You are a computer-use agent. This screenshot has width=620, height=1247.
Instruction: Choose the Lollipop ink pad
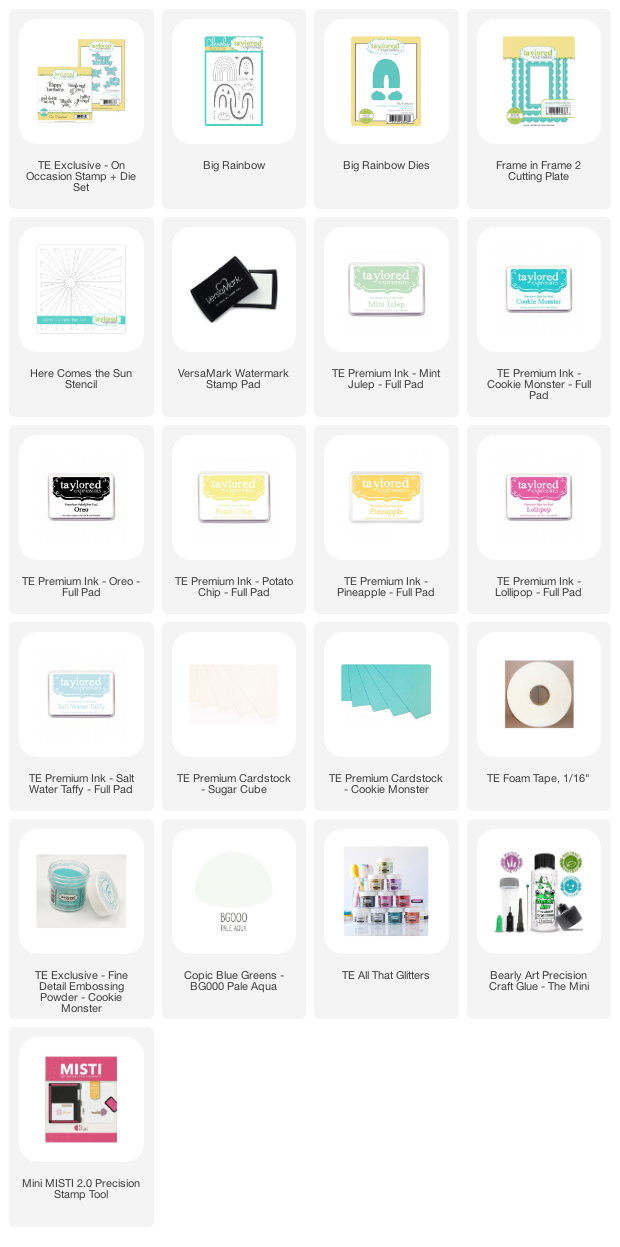tap(539, 520)
